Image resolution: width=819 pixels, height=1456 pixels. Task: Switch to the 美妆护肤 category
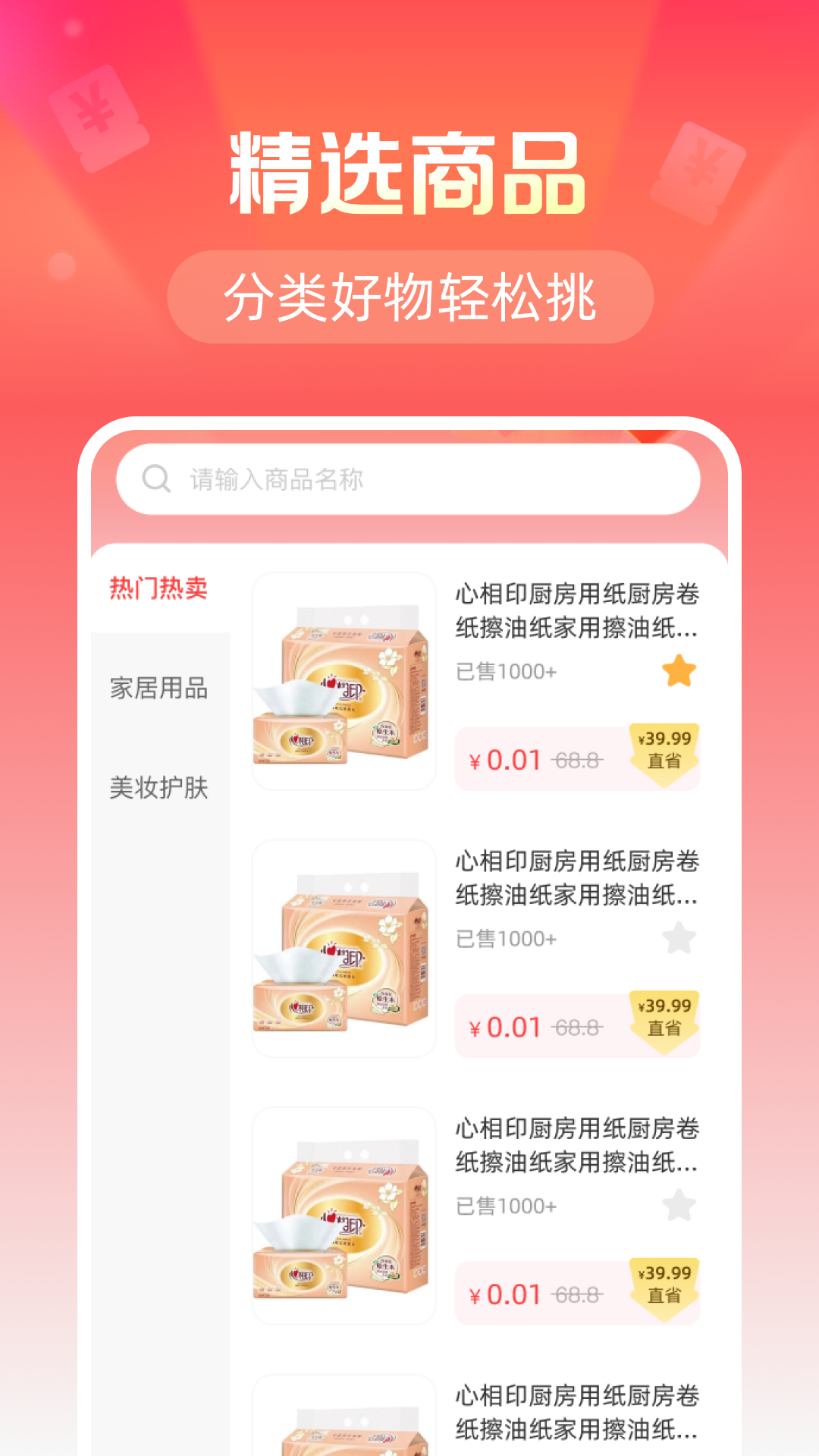click(x=159, y=789)
